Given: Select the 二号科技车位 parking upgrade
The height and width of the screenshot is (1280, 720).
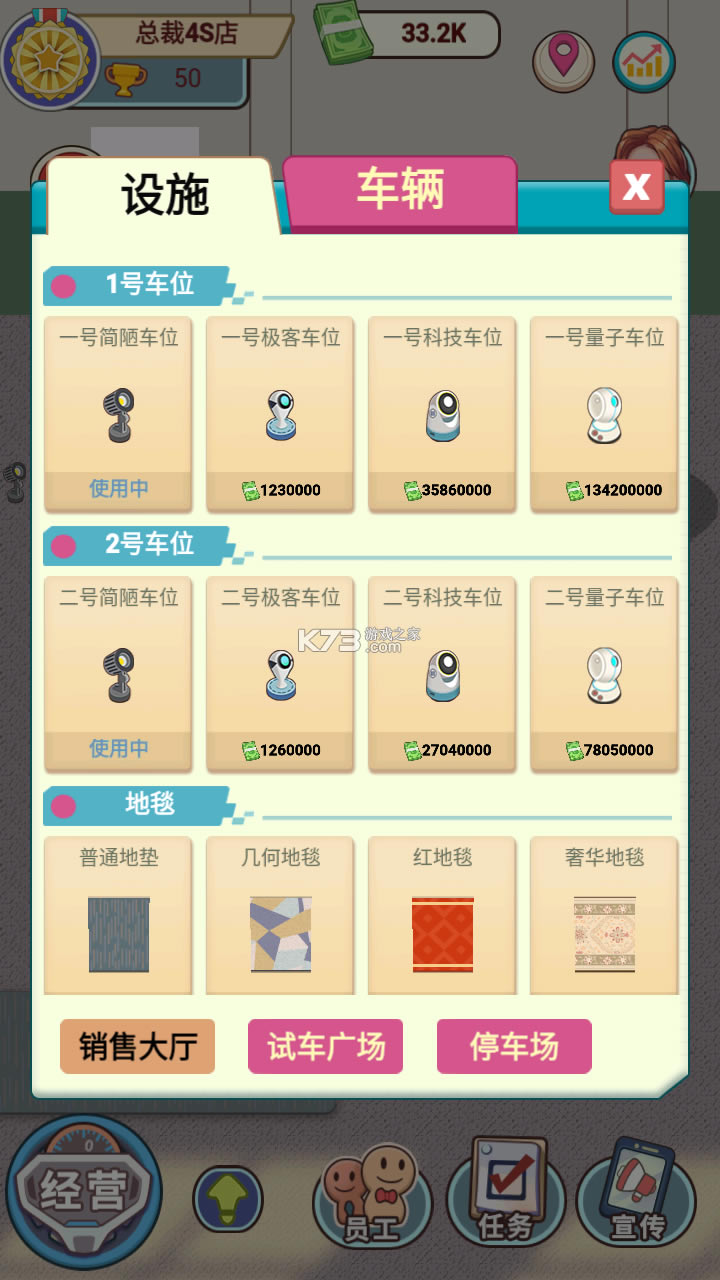Looking at the screenshot, I should point(442,672).
